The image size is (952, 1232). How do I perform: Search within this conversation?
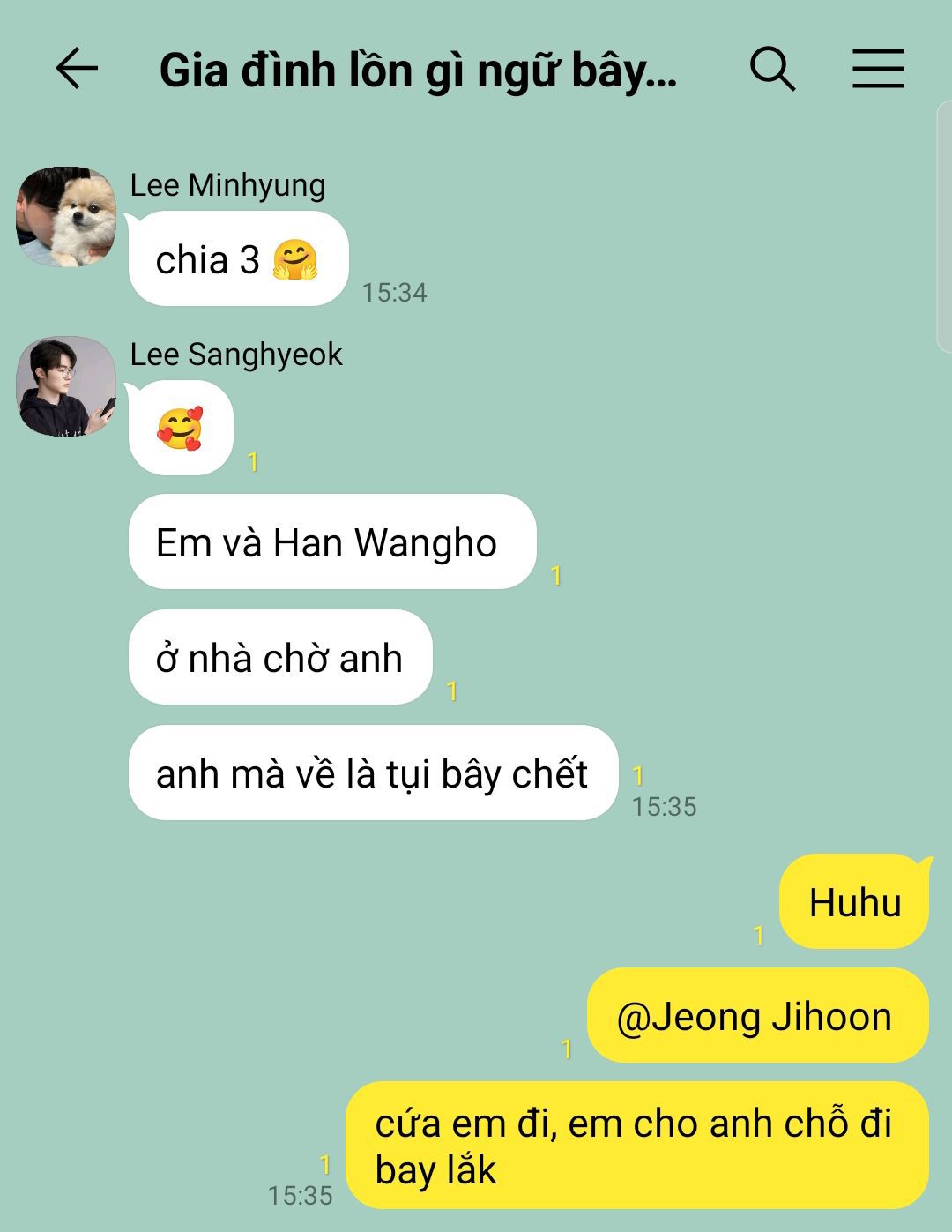pos(772,69)
